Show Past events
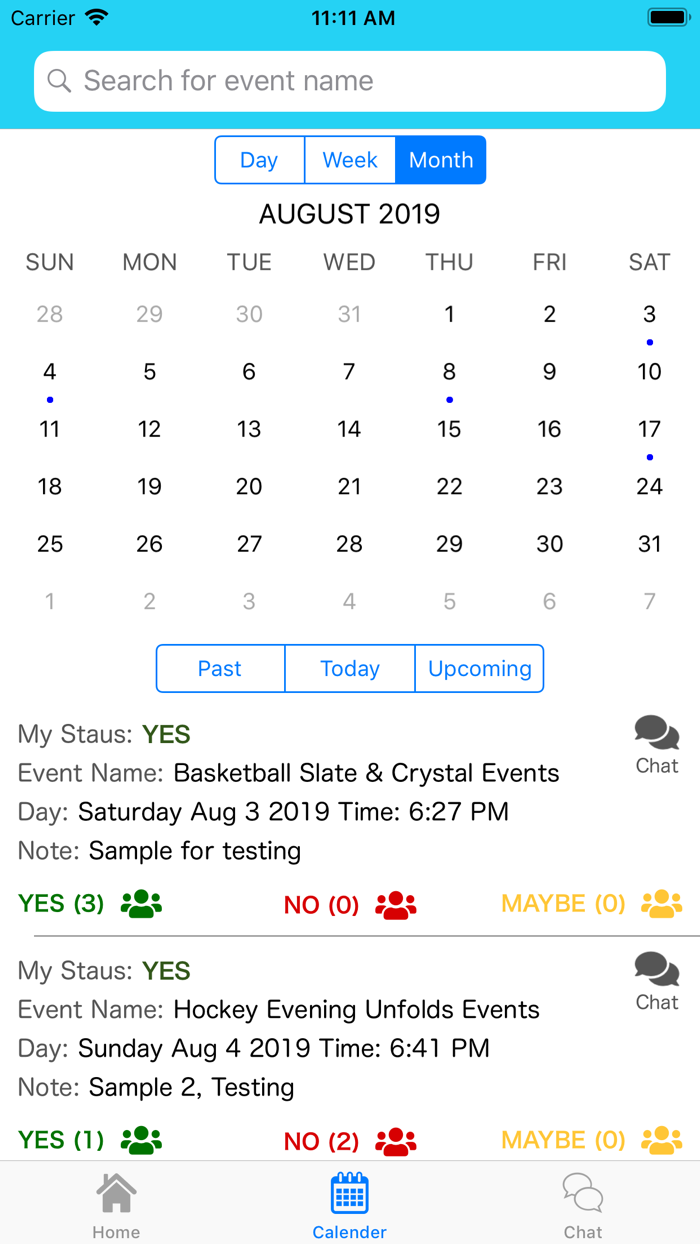Image resolution: width=700 pixels, height=1244 pixels. (x=220, y=669)
